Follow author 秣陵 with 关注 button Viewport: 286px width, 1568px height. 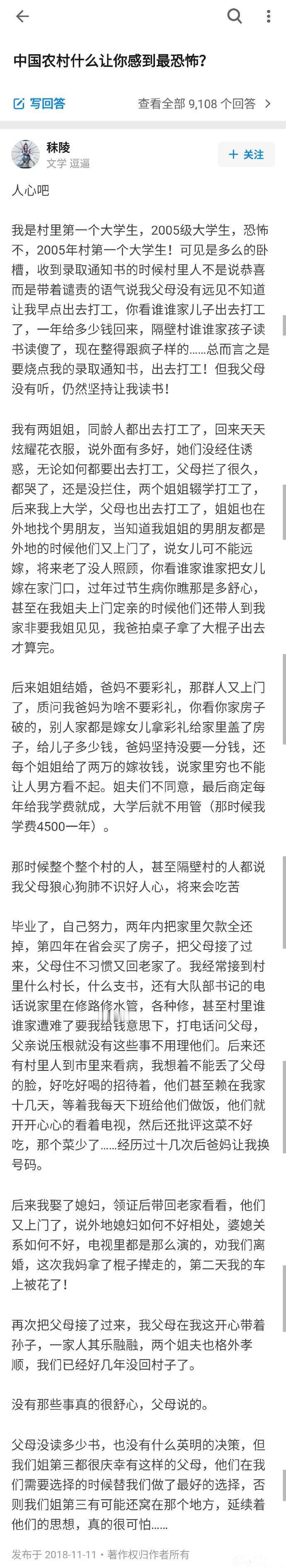(247, 155)
